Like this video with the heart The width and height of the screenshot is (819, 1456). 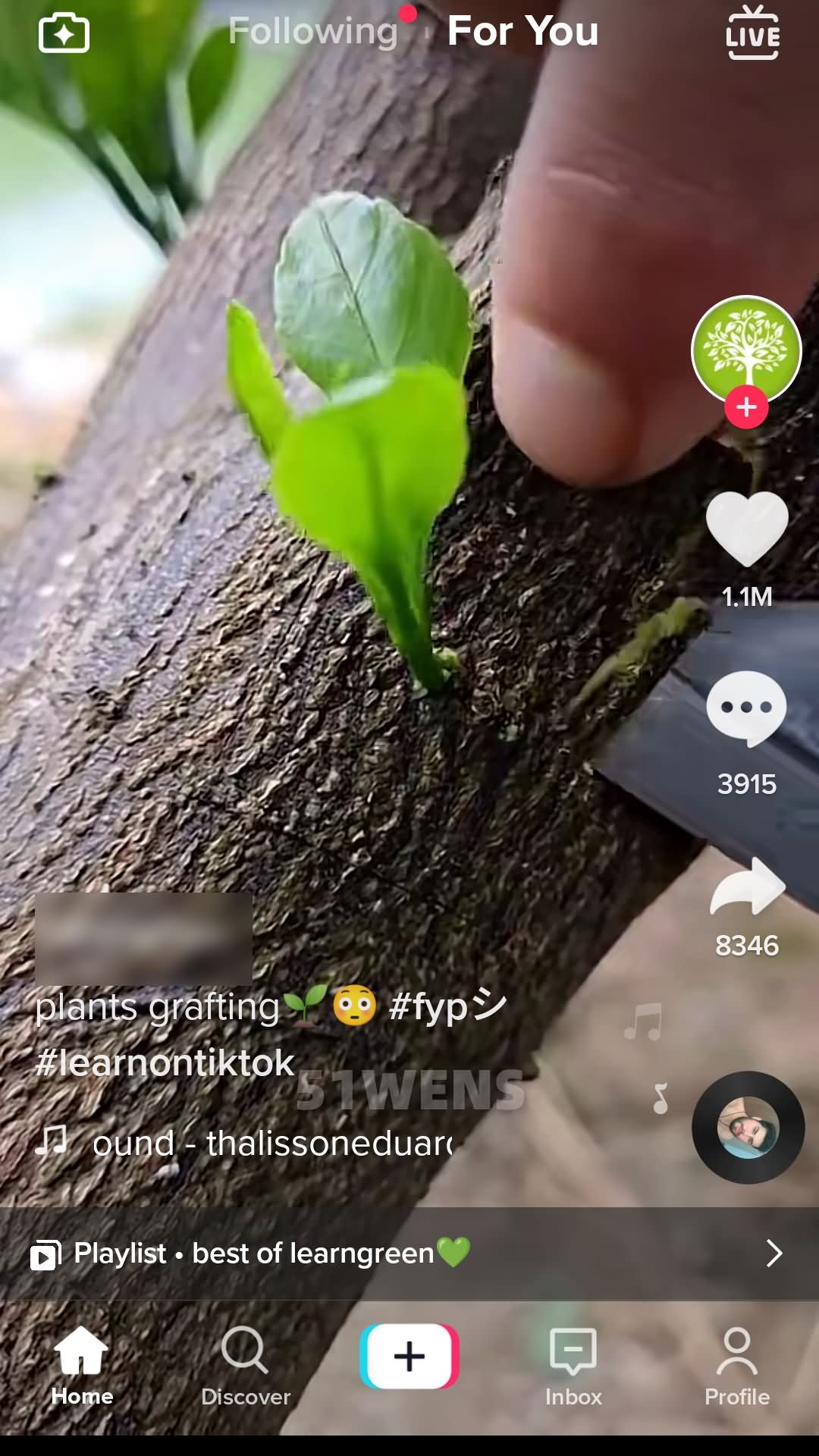coord(747,529)
